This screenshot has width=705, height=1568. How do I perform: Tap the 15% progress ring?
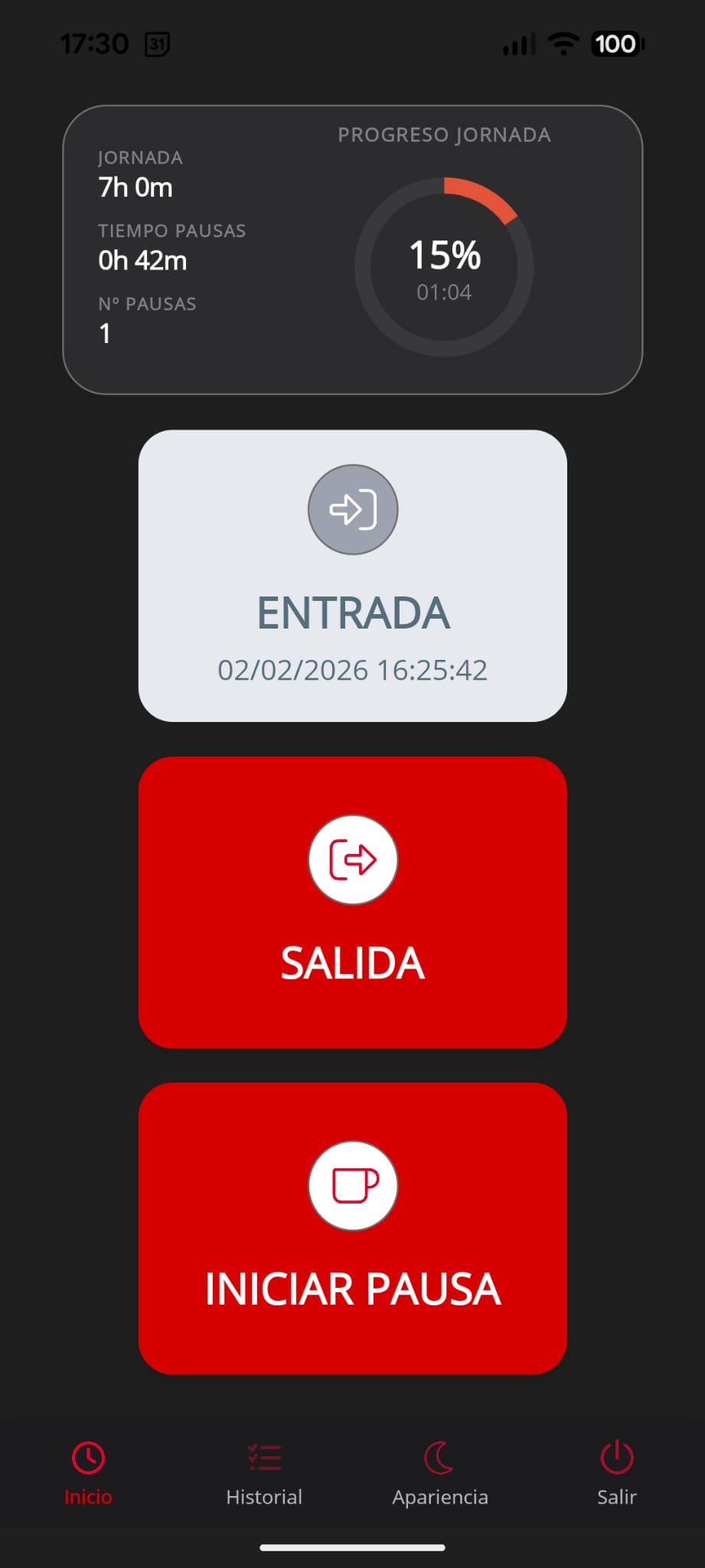coord(444,264)
